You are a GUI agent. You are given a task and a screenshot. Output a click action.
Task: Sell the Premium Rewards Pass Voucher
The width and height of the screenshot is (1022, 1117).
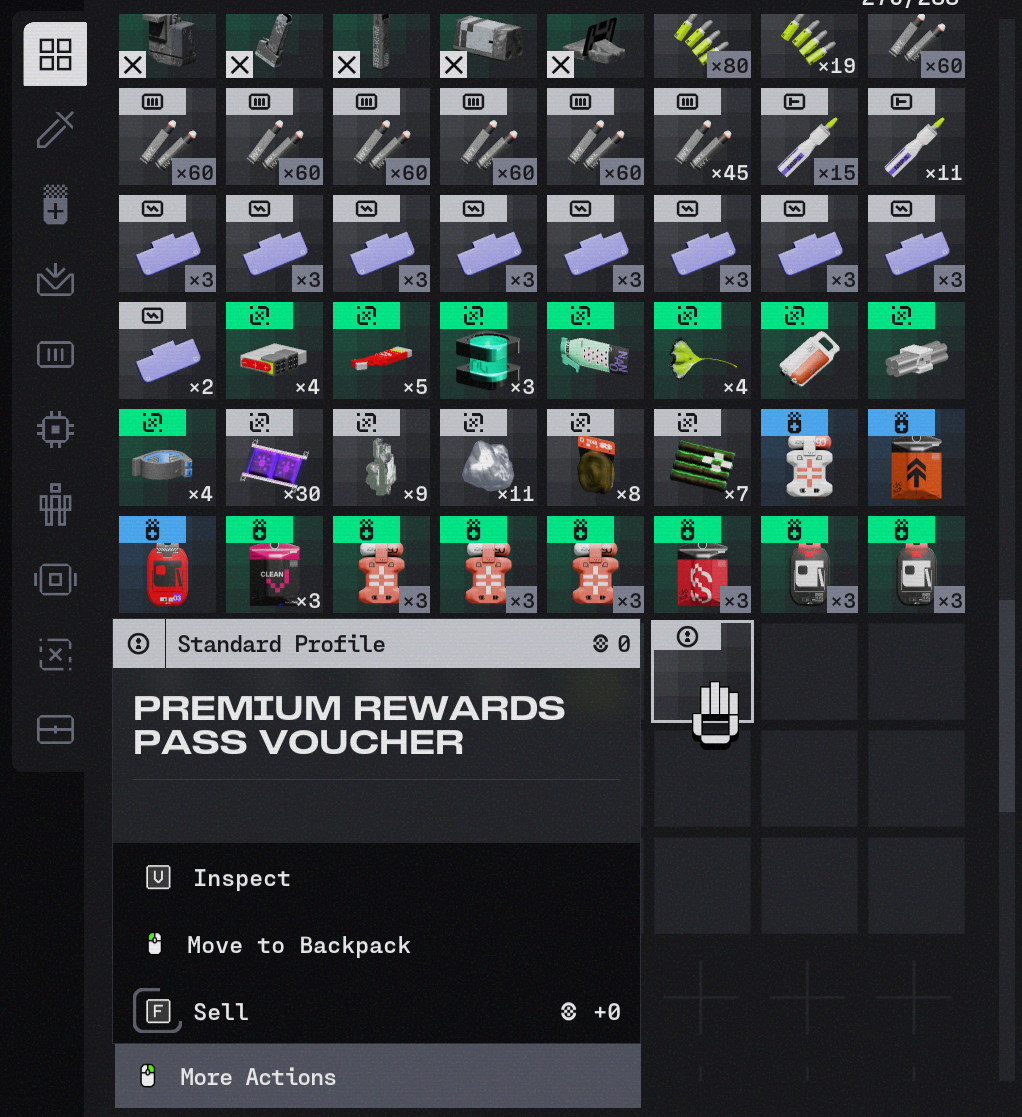tap(221, 1011)
